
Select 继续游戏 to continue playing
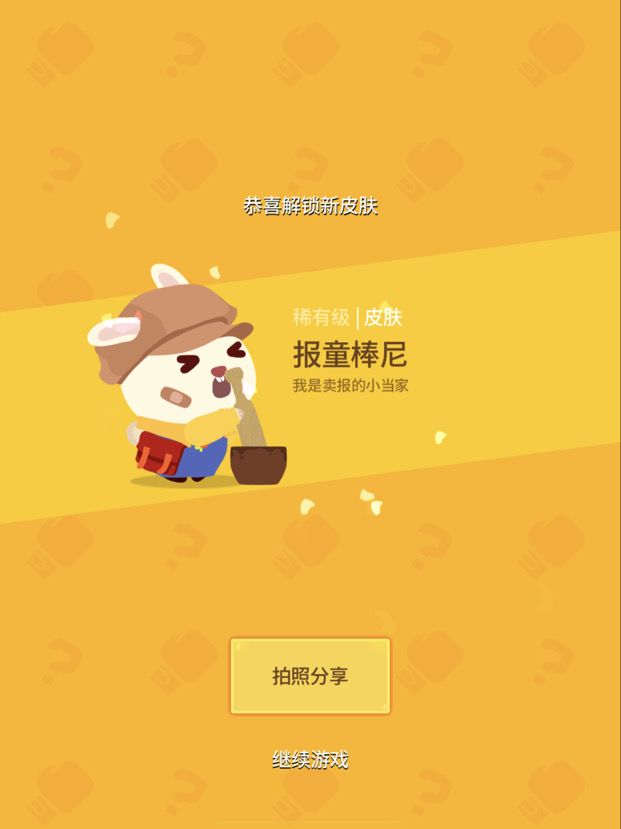pos(310,760)
